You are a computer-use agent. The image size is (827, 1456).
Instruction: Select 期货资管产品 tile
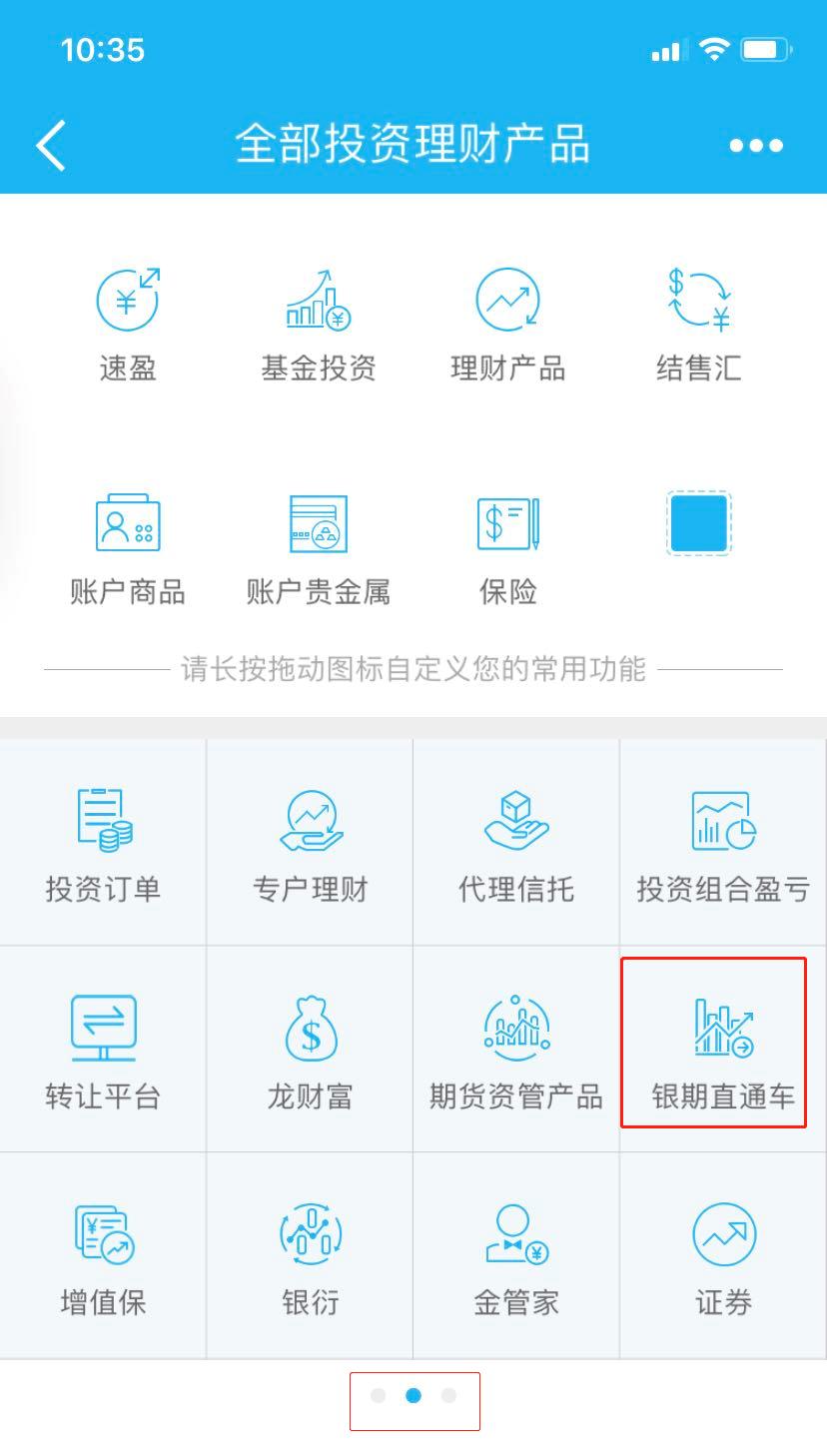point(516,1051)
